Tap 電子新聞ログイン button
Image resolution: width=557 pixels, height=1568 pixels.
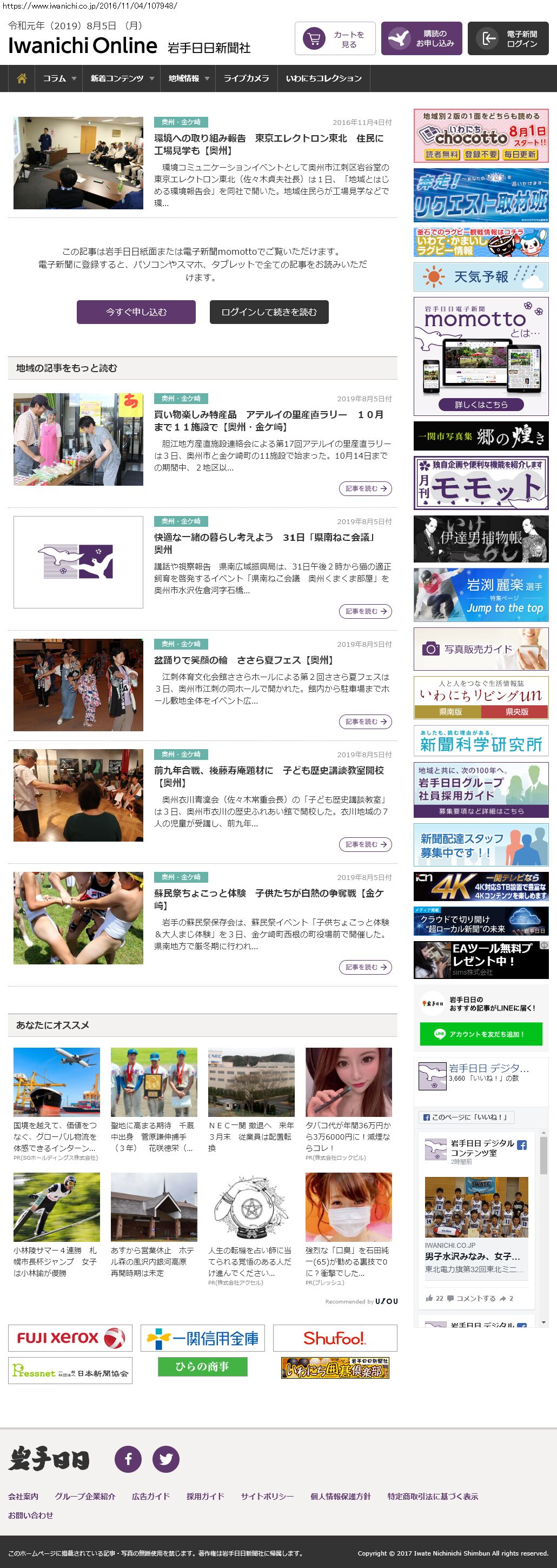(x=508, y=39)
